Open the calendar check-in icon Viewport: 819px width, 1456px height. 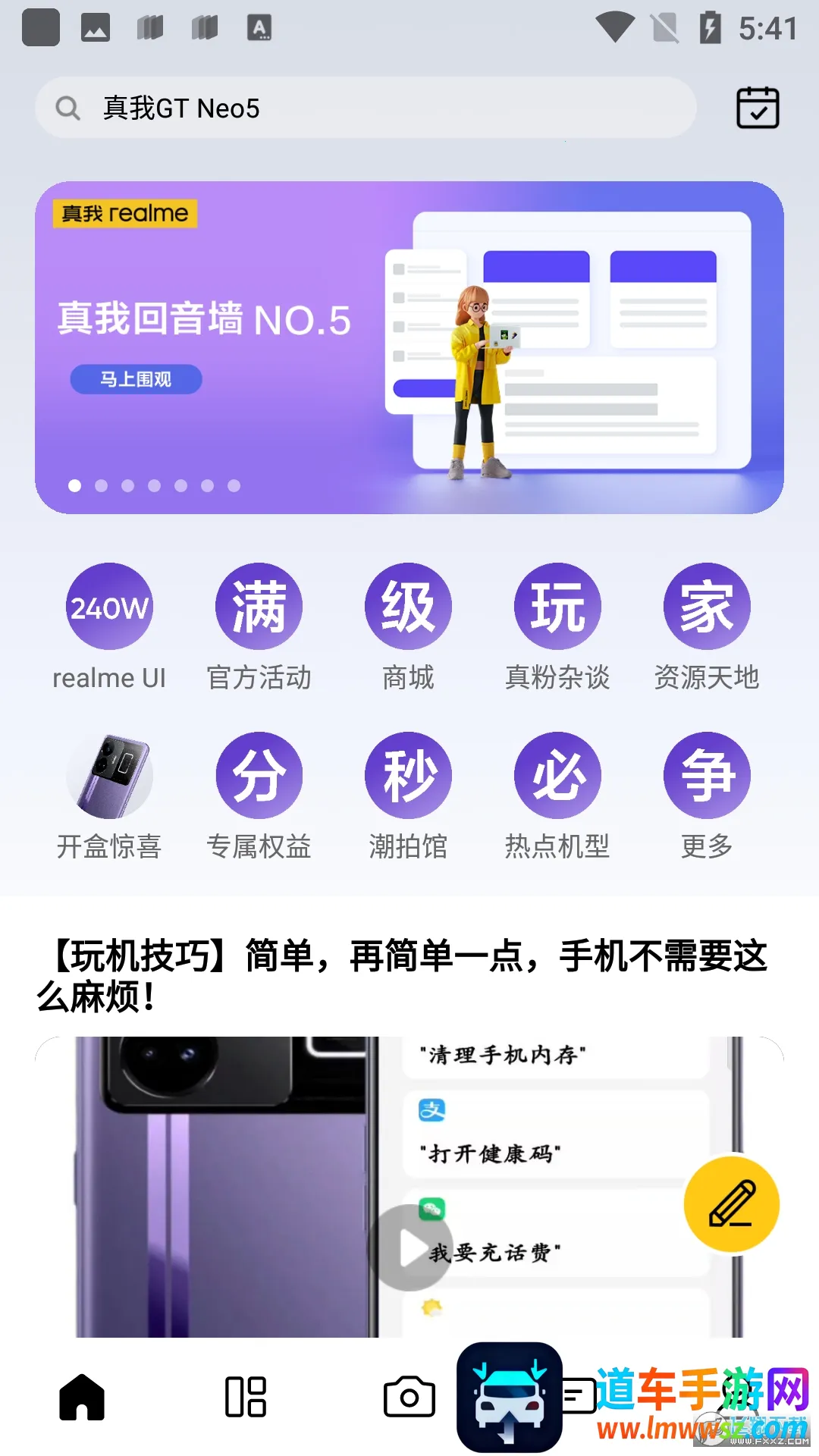(x=758, y=108)
